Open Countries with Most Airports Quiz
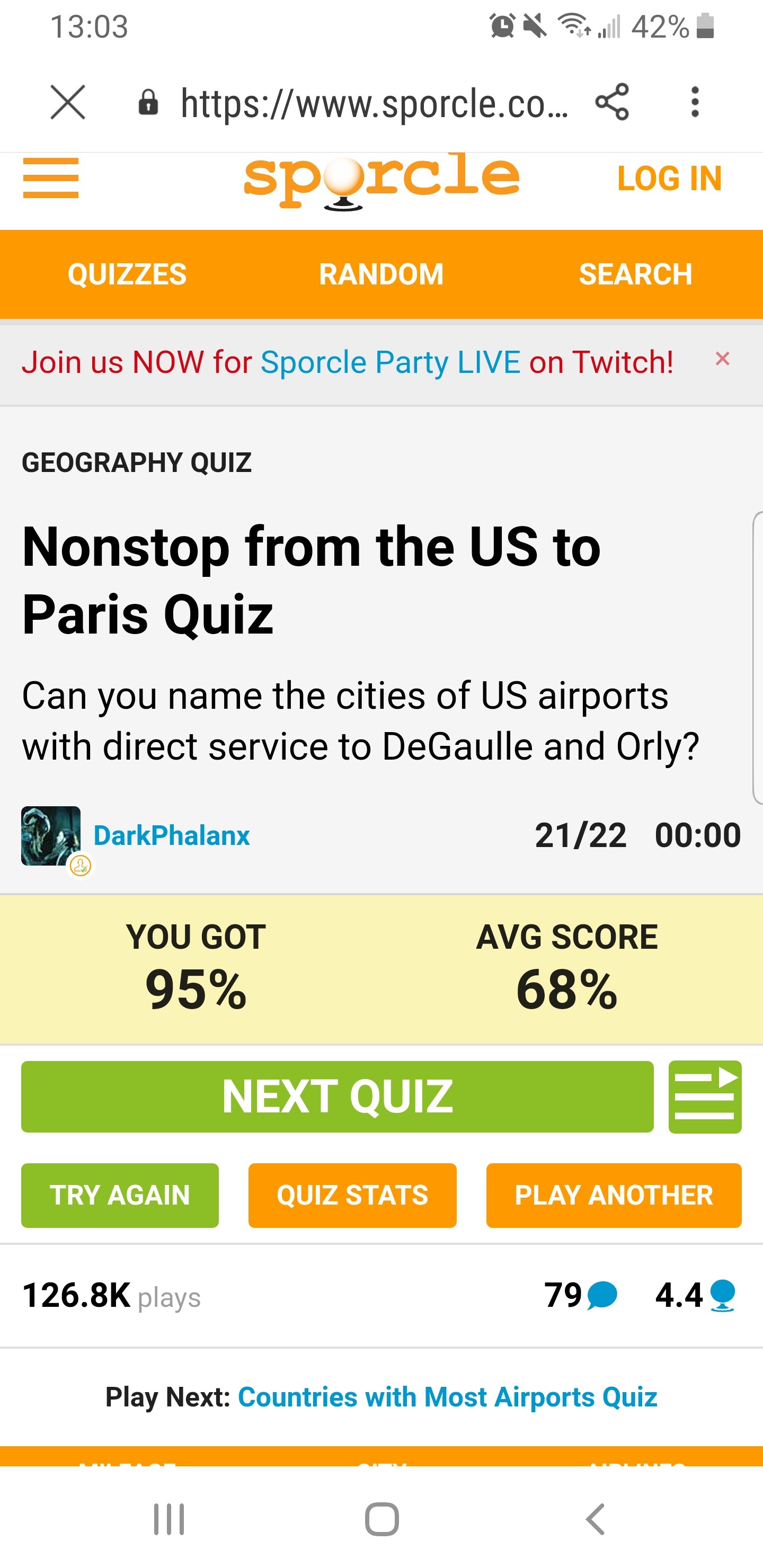Screen dimensions: 763x1568 448,1397
